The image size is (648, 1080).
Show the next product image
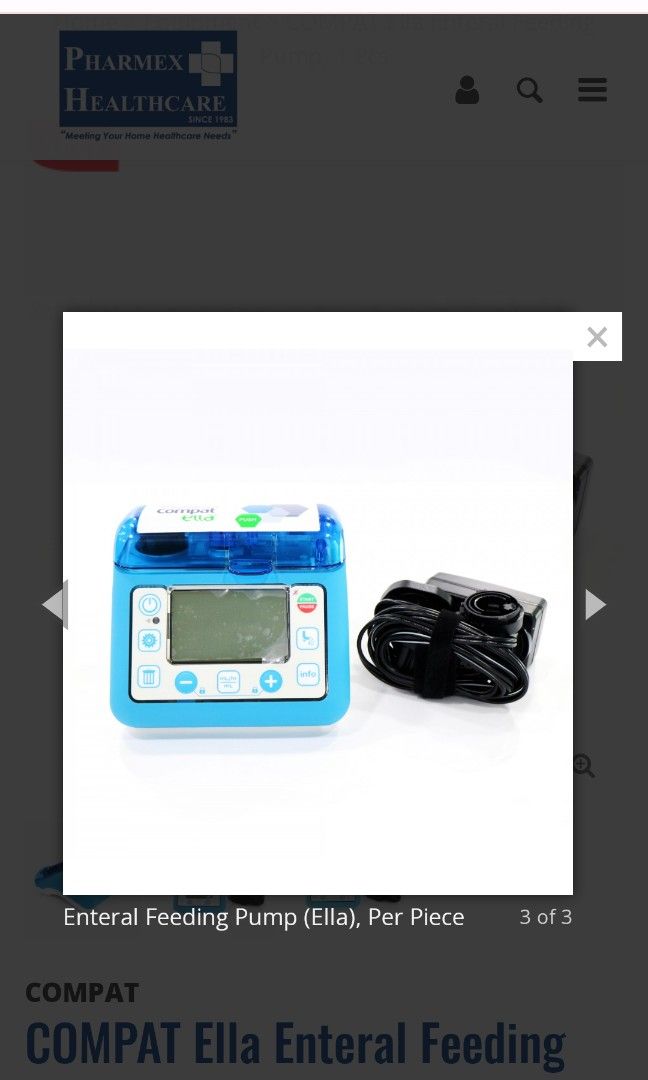pos(595,604)
